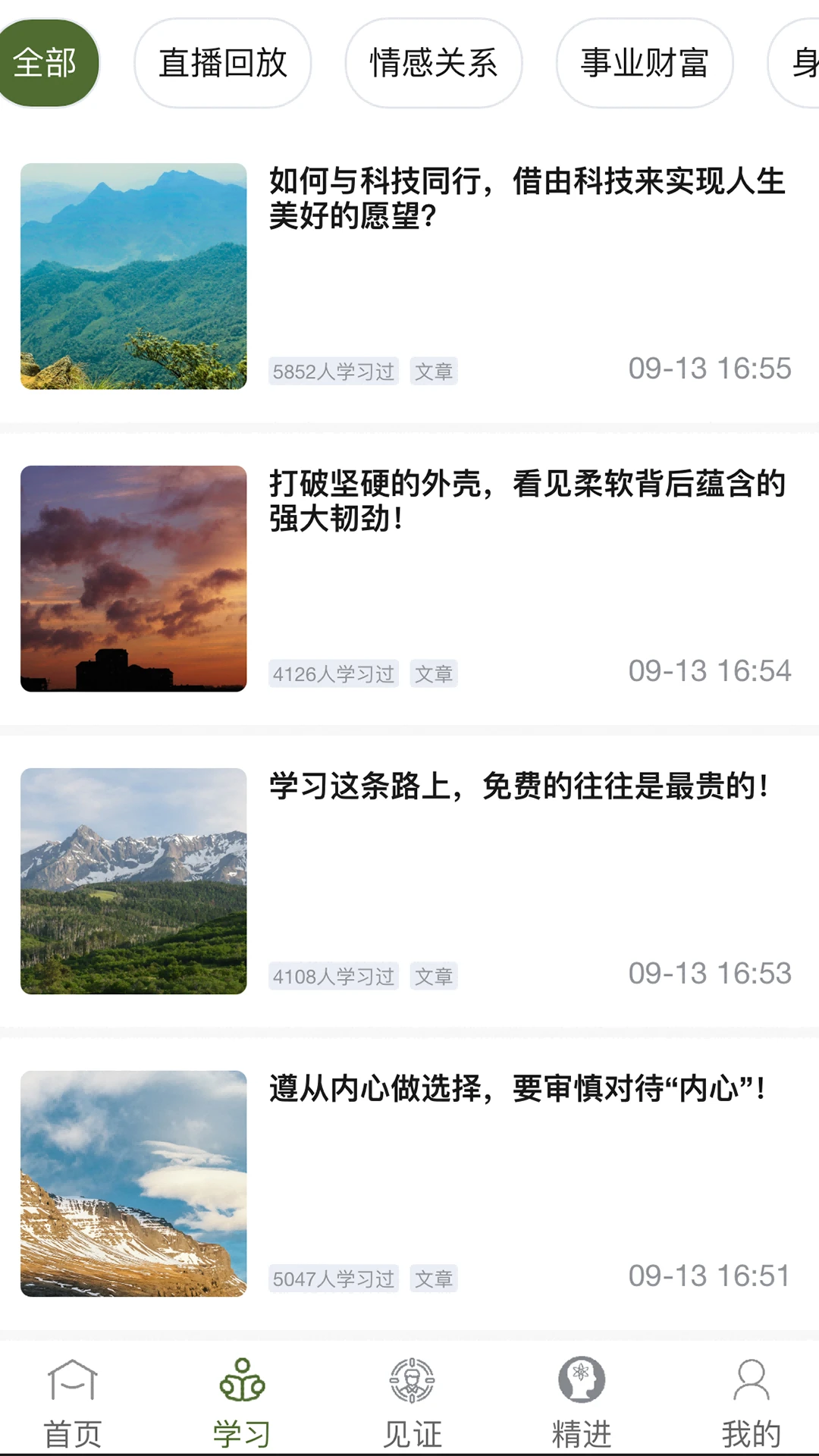Tap the sunset clouds thumbnail

coord(133,576)
